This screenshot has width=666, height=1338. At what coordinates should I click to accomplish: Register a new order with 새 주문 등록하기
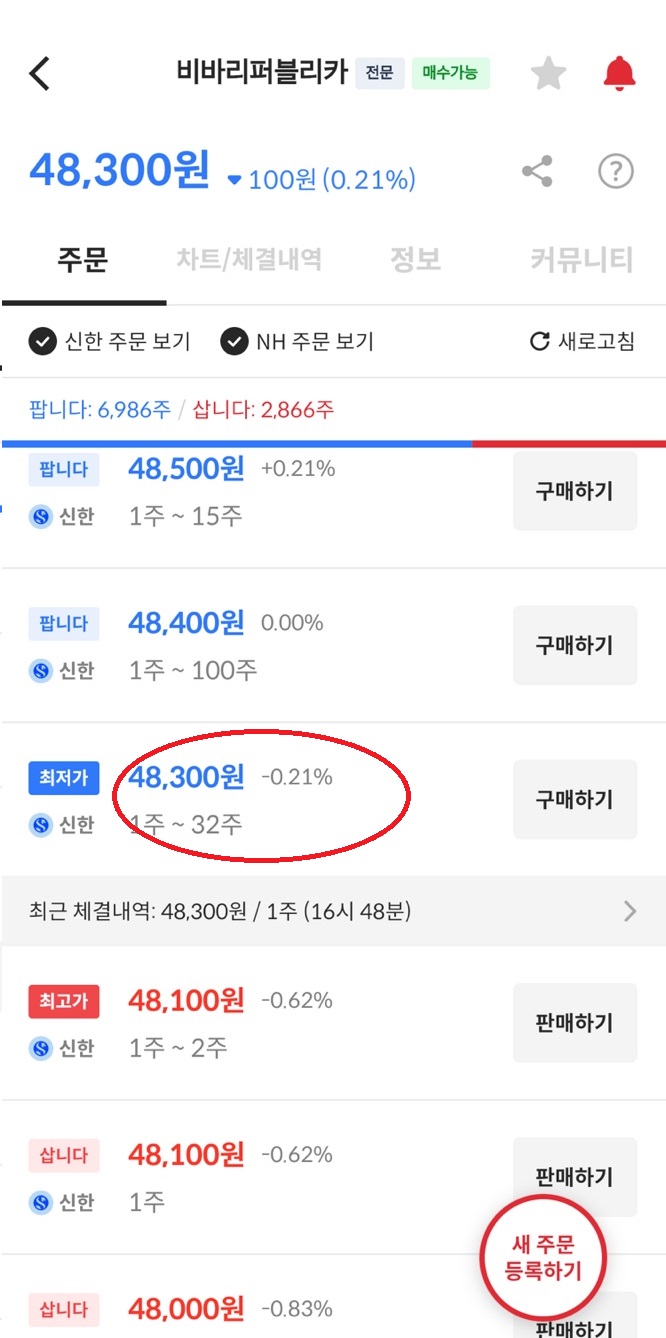click(x=544, y=1258)
